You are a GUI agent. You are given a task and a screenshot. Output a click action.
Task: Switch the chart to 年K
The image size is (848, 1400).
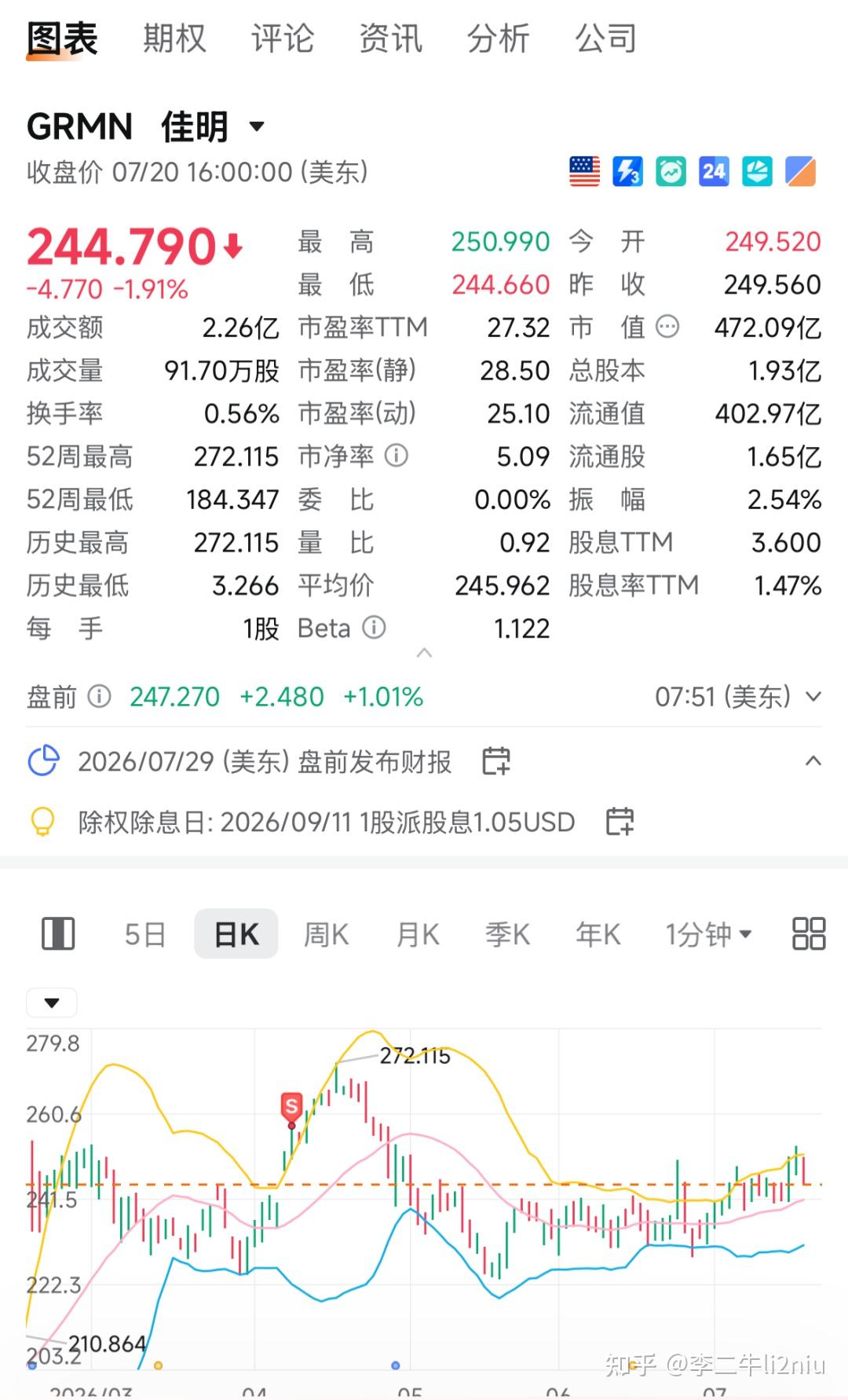(x=598, y=934)
